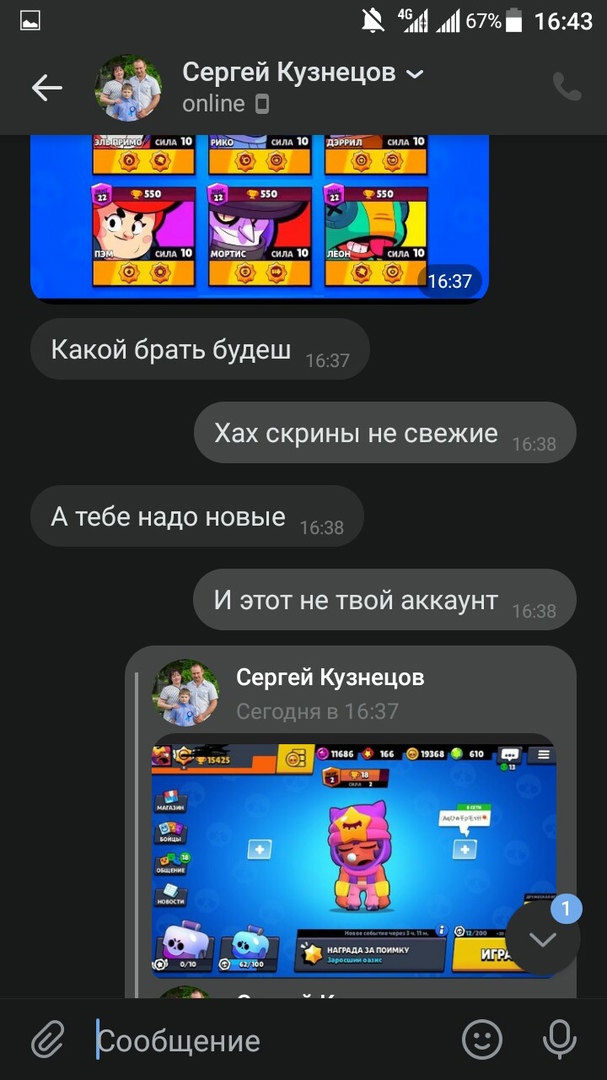Start a voice call with Сергей Кузнецов
The height and width of the screenshot is (1080, 607).
coord(566,88)
